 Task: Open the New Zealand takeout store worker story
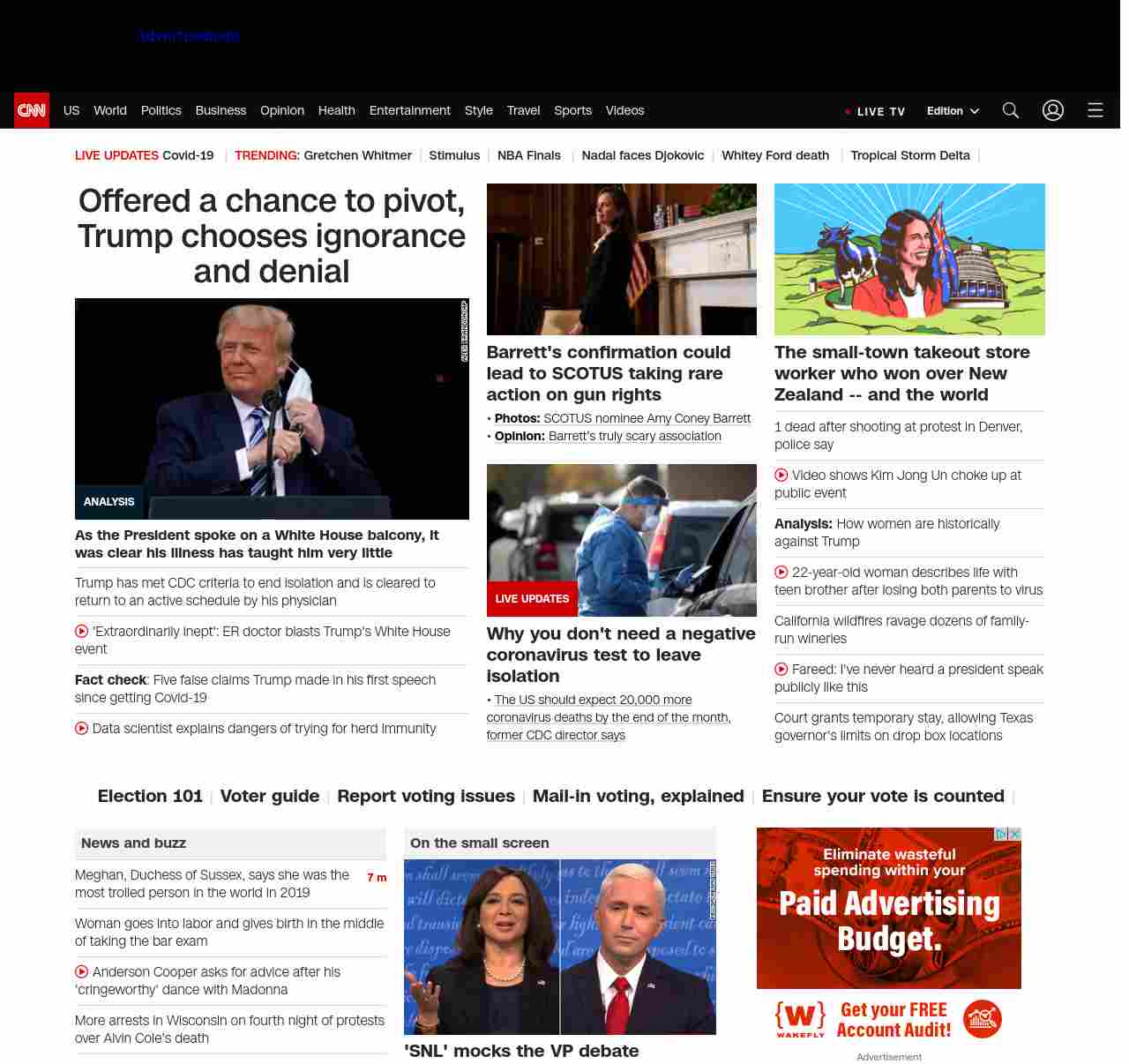(901, 373)
